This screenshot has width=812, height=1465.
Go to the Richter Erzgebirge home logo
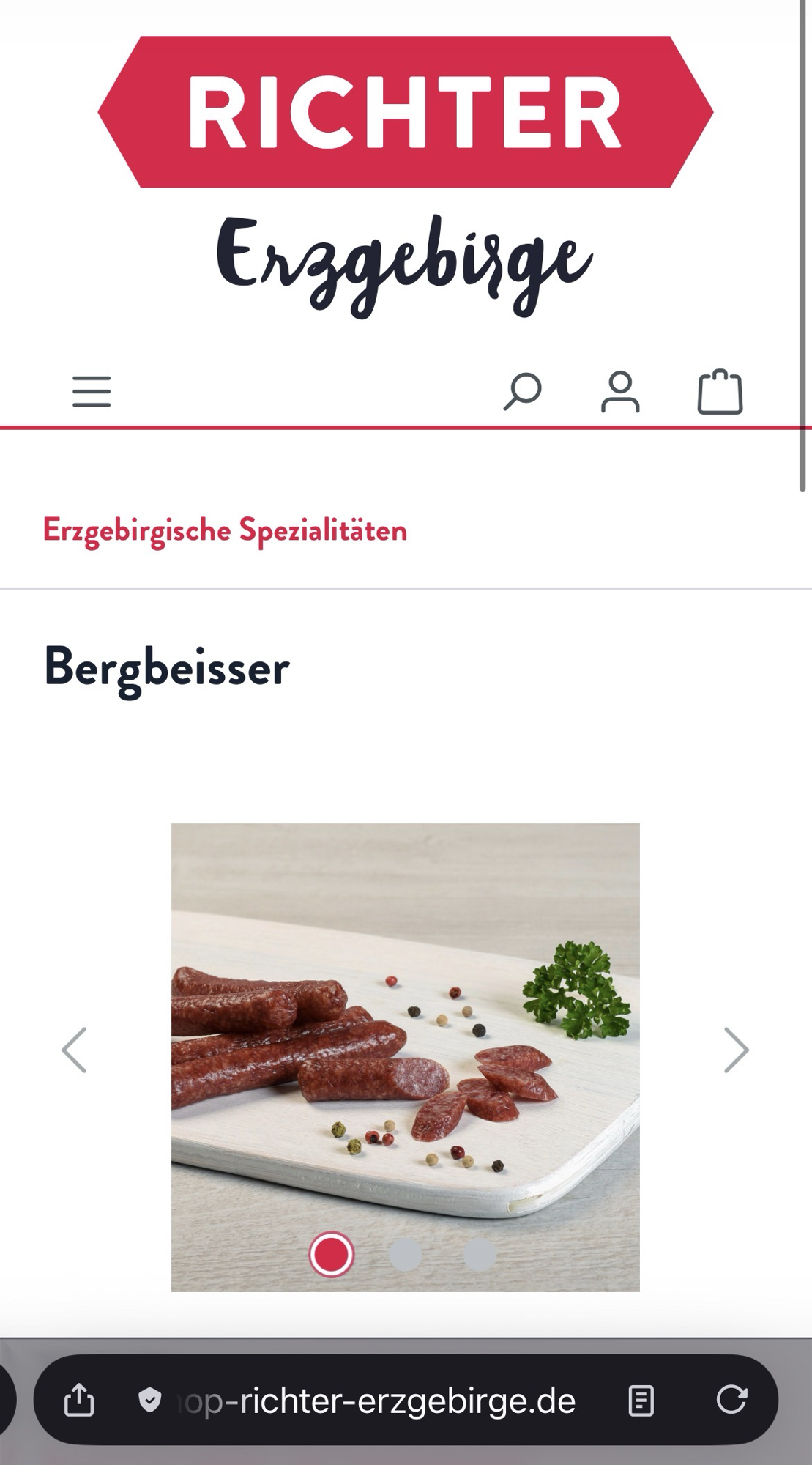coord(405,176)
